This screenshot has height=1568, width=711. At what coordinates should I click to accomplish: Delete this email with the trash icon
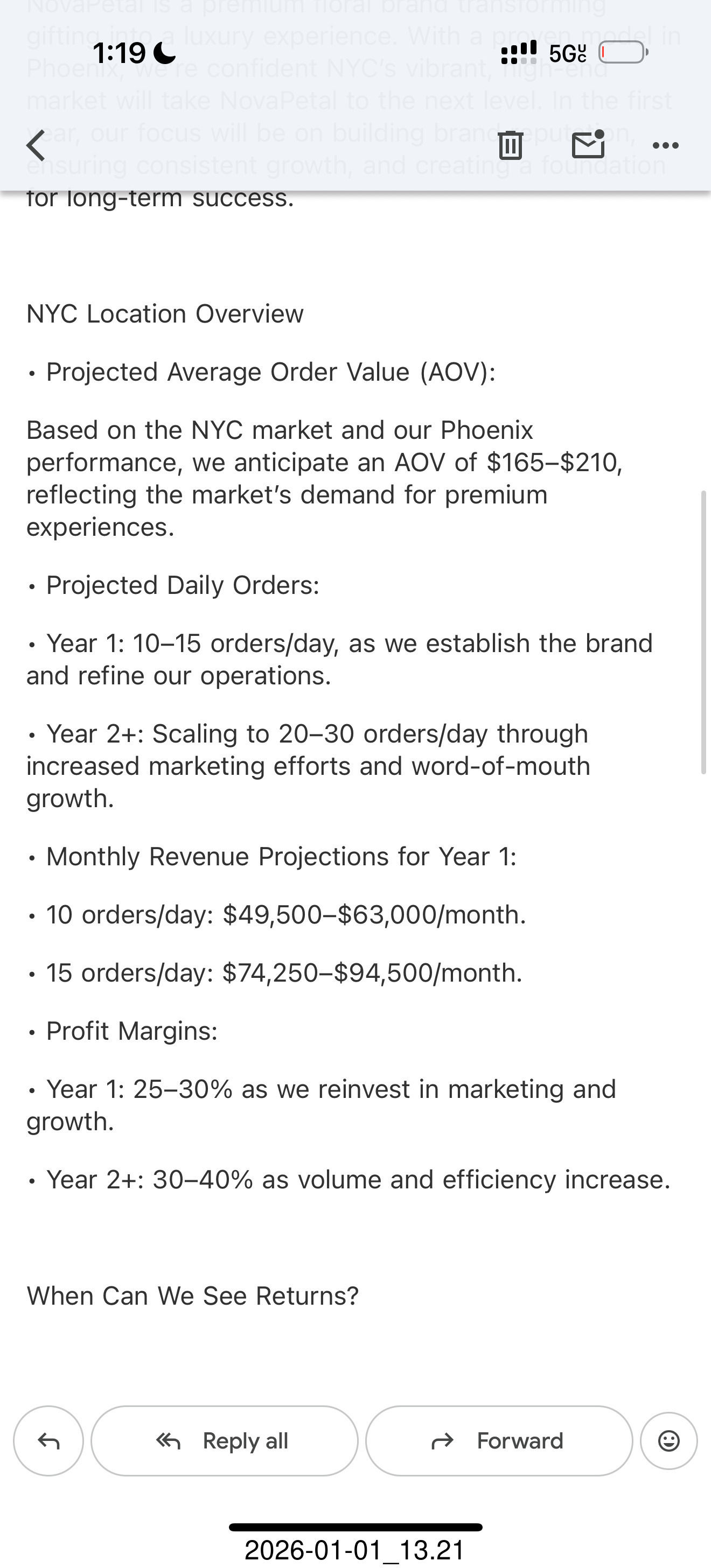pyautogui.click(x=510, y=145)
